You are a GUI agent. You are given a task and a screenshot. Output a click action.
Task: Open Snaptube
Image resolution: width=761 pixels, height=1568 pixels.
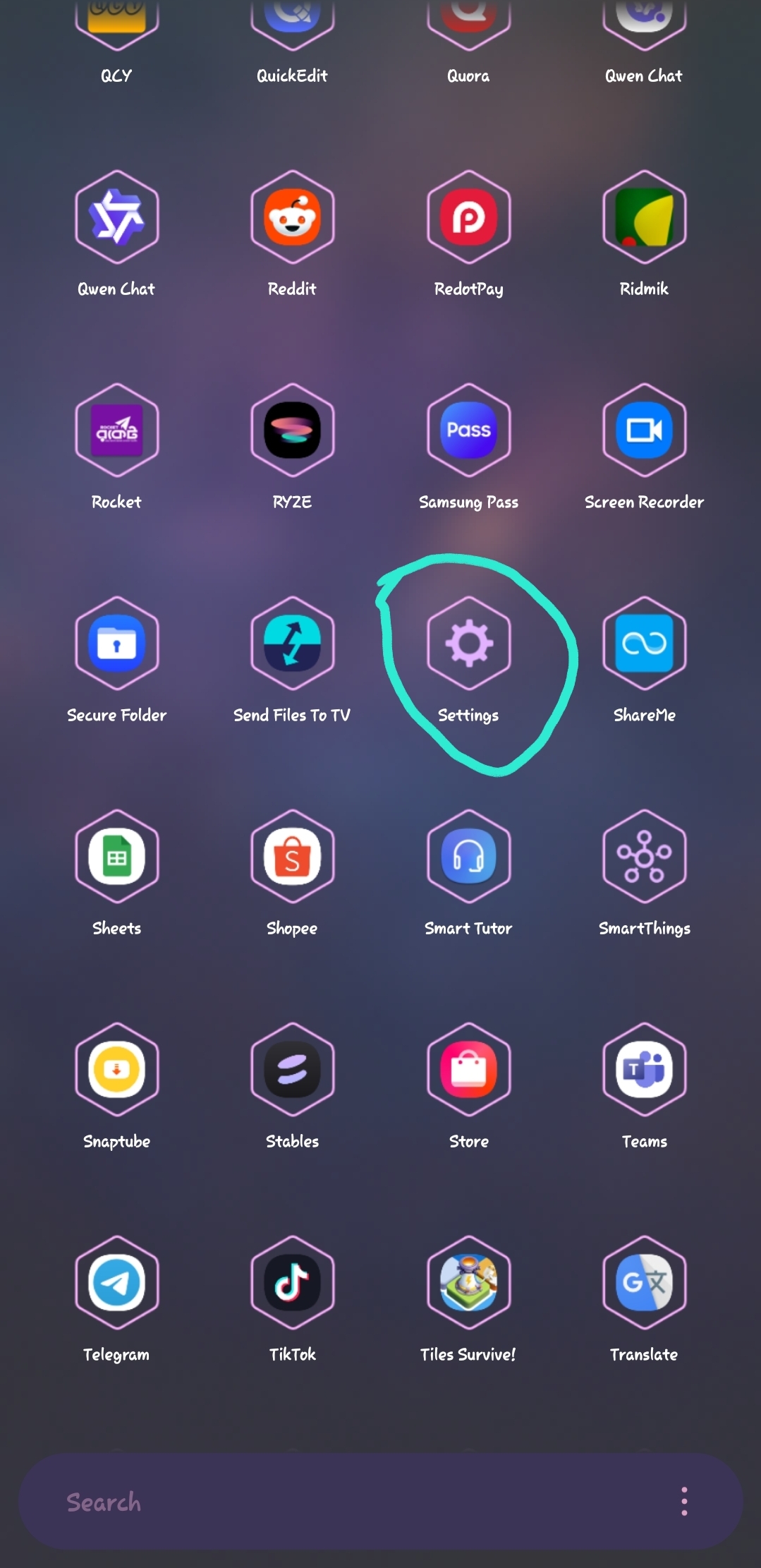116,1069
